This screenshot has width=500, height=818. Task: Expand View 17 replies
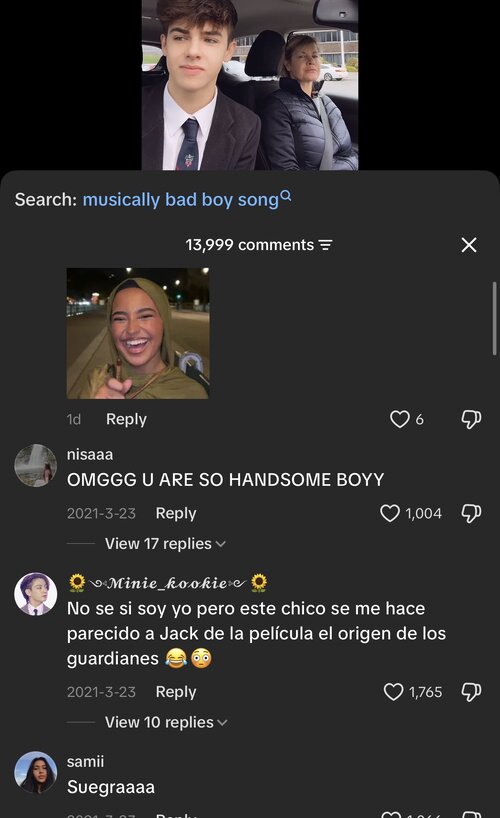(x=165, y=544)
